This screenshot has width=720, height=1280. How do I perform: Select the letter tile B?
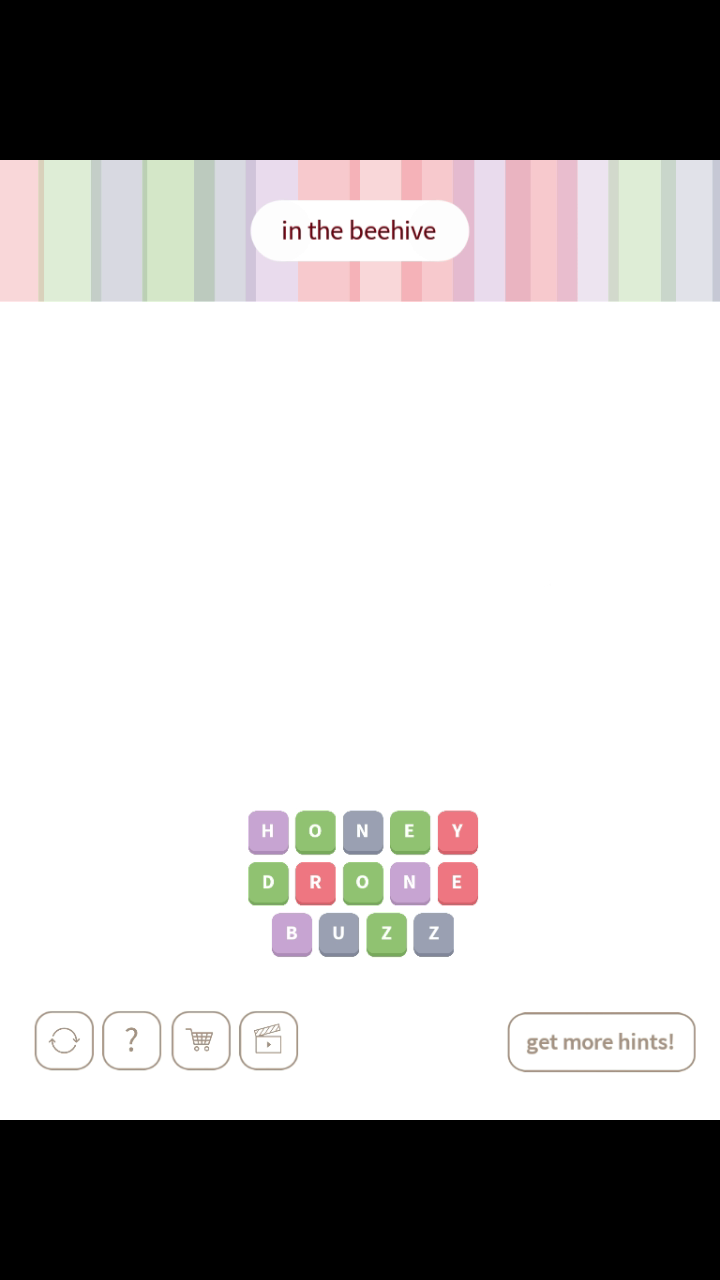pos(292,933)
